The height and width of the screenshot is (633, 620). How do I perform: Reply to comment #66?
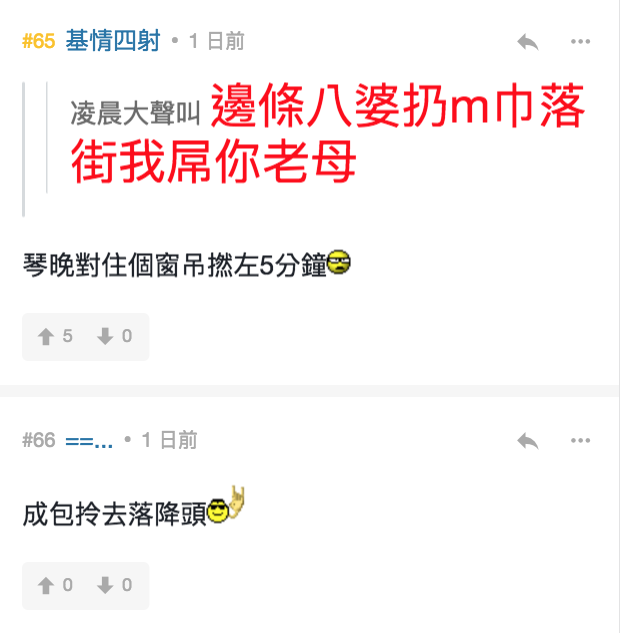(528, 440)
